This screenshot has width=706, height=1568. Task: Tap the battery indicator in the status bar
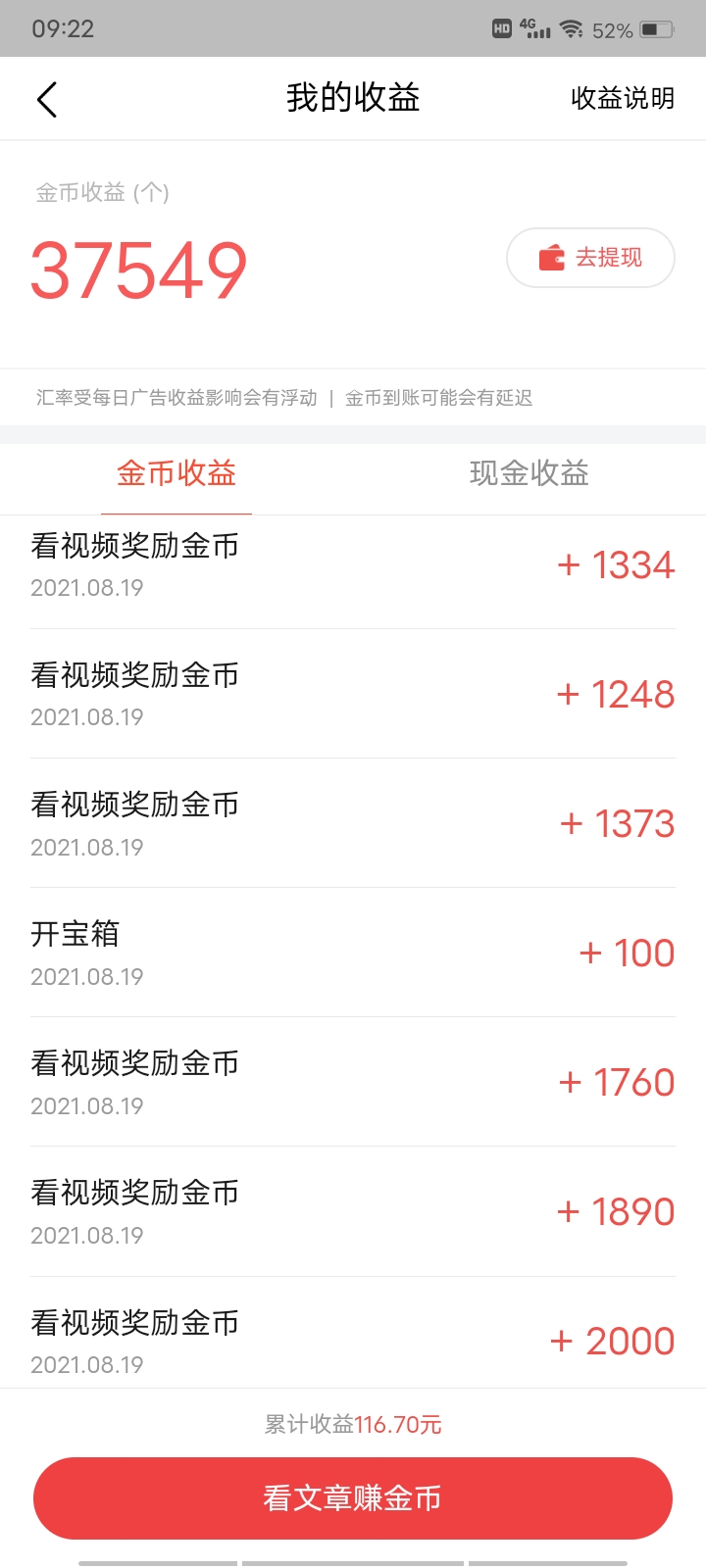pyautogui.click(x=655, y=28)
